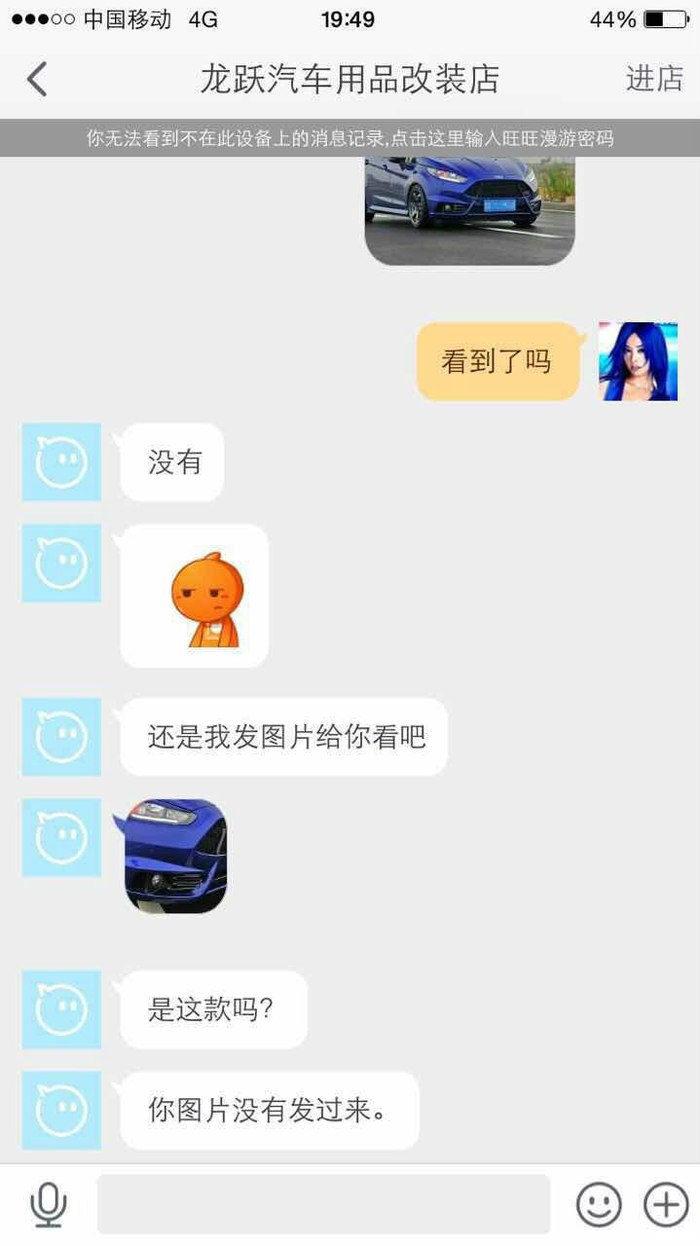
Task: Go back from the chat screen
Action: (37, 79)
